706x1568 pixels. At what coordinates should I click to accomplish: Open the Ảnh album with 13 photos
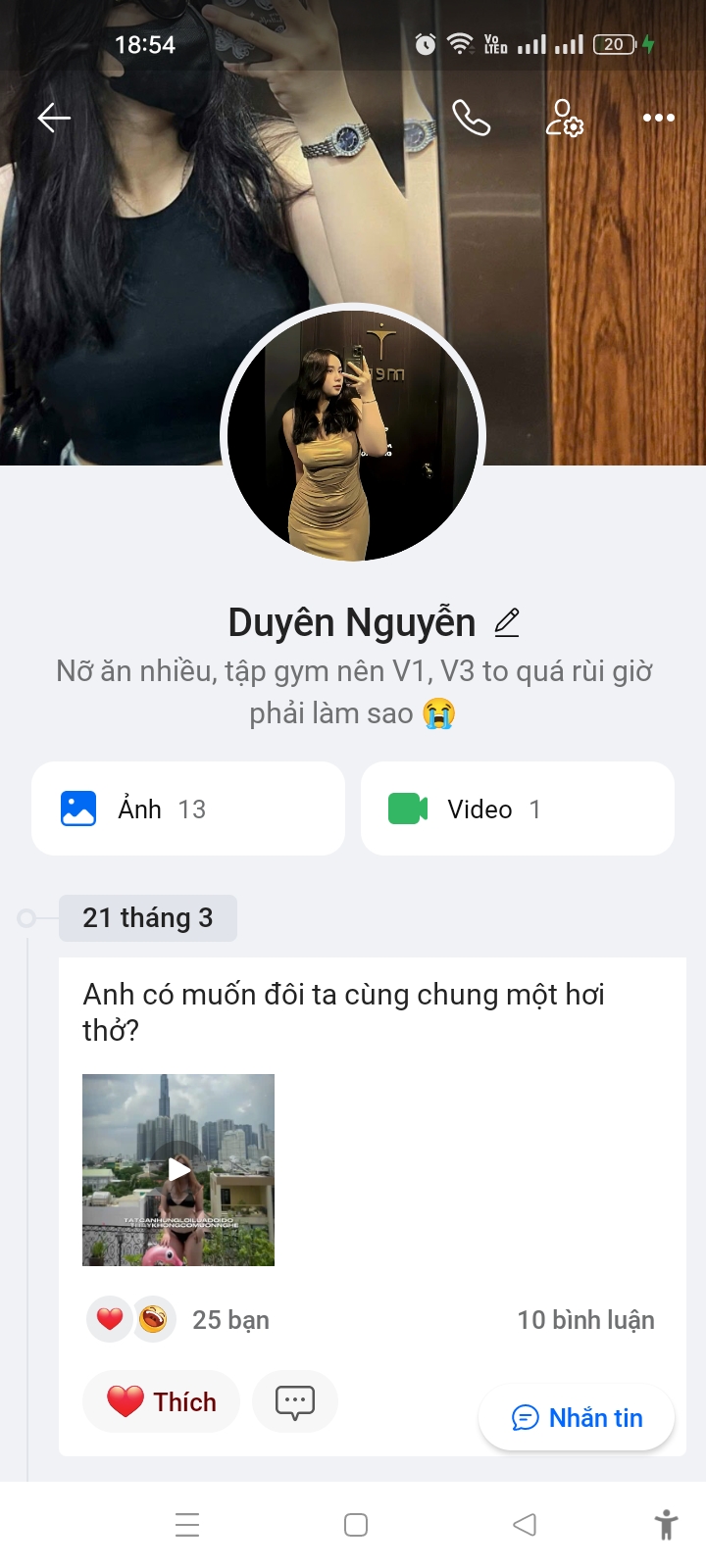tap(188, 808)
